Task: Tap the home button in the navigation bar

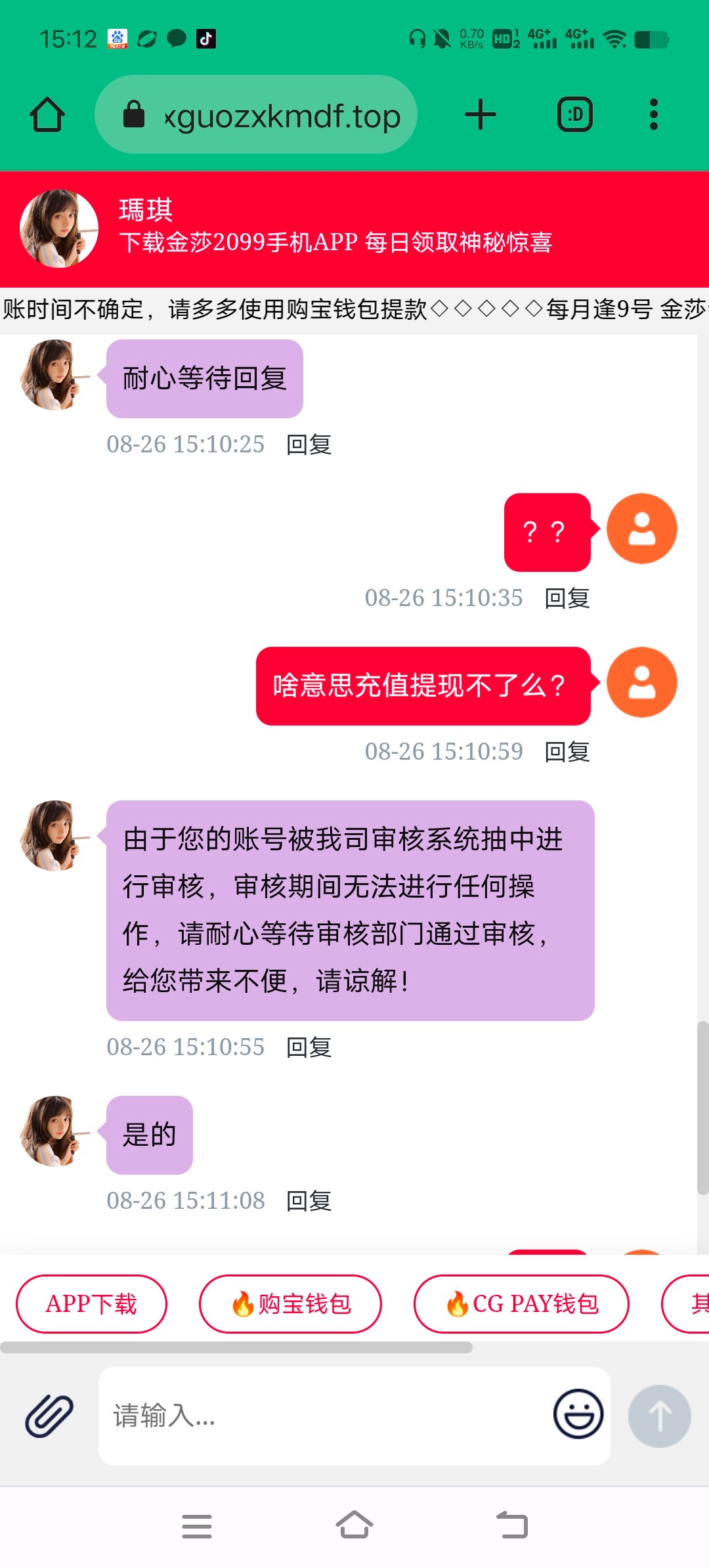Action: pos(354,1525)
